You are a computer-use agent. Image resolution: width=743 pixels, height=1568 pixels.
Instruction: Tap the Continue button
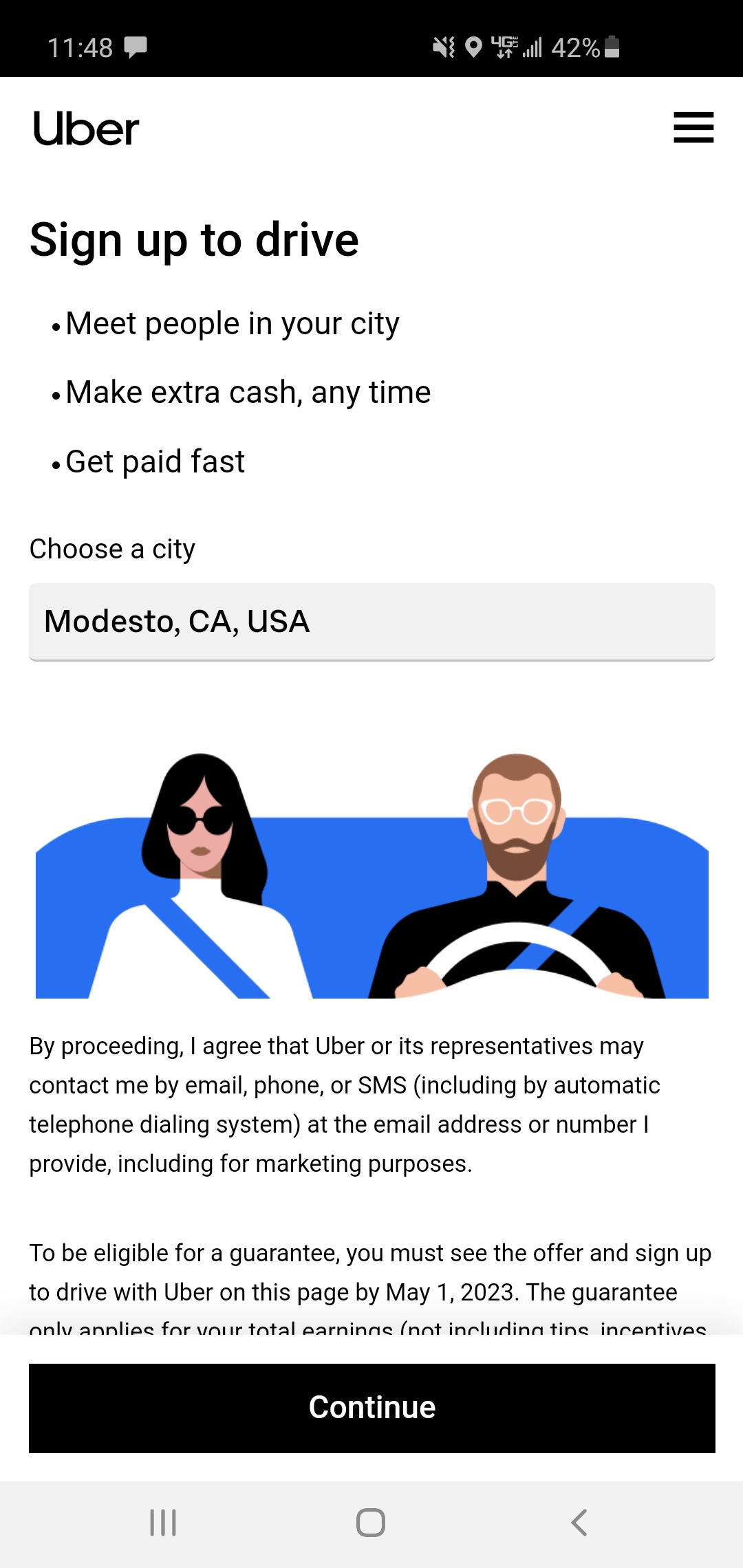(x=371, y=1408)
